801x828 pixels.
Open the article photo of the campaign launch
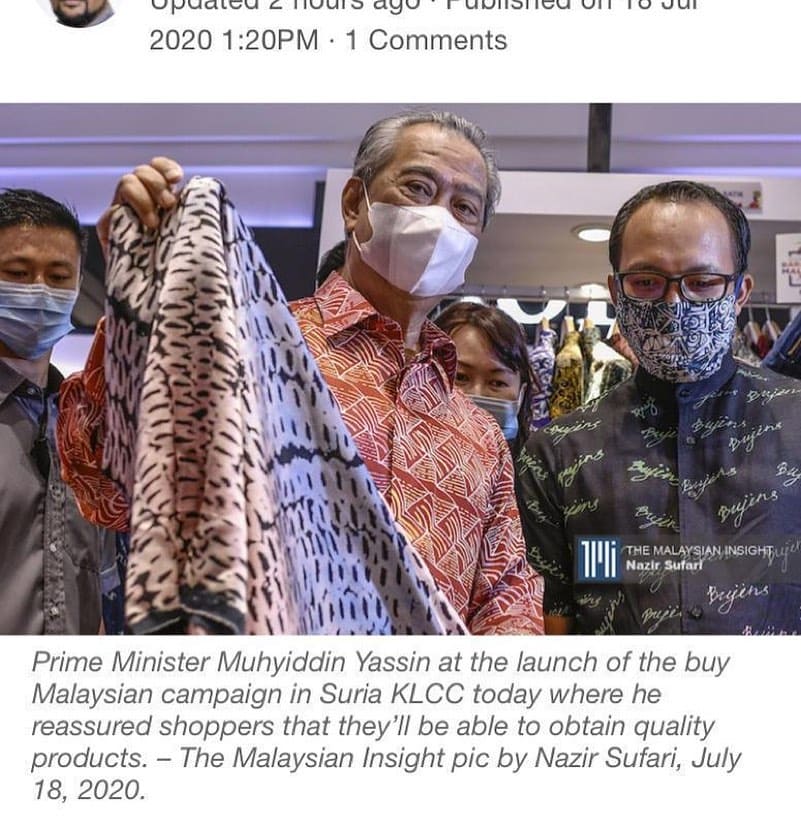tap(400, 368)
